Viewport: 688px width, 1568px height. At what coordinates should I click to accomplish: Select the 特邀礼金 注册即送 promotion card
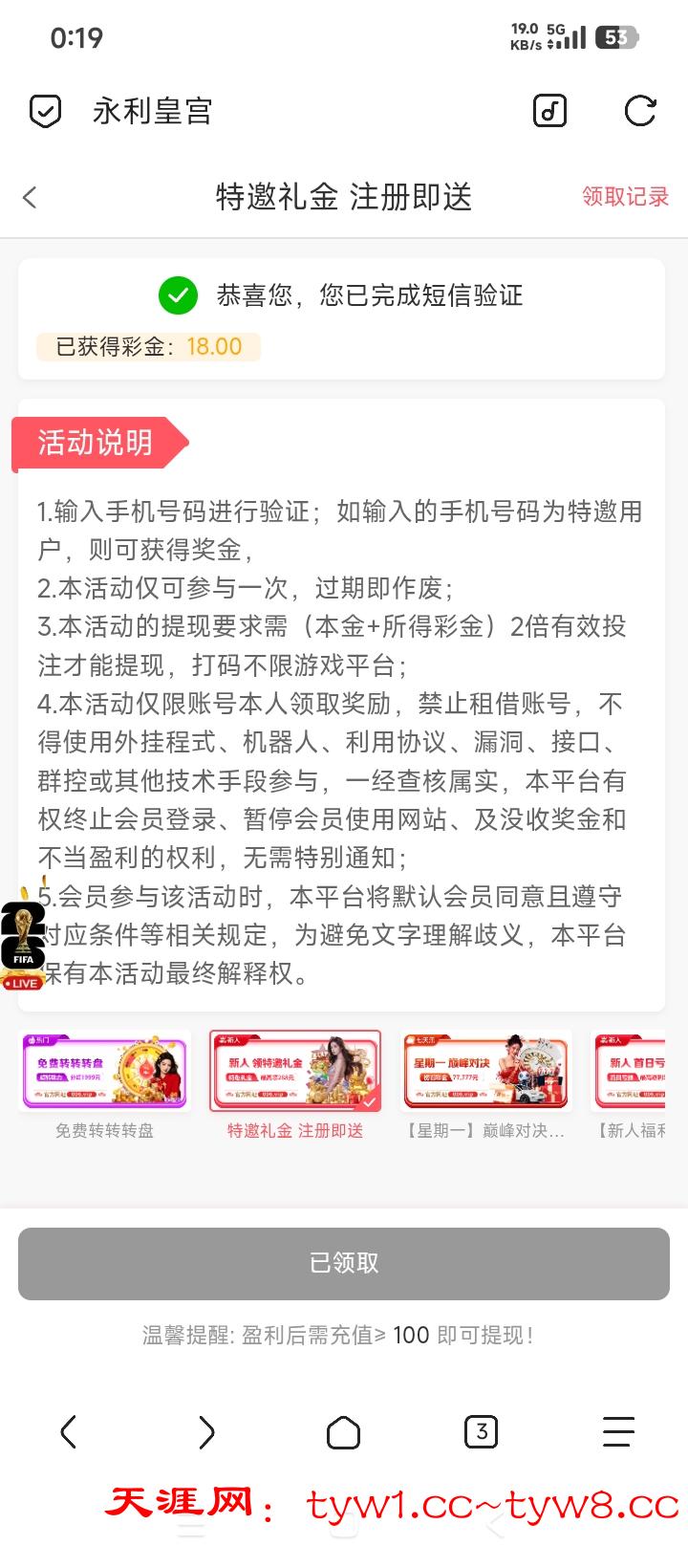(x=295, y=1086)
